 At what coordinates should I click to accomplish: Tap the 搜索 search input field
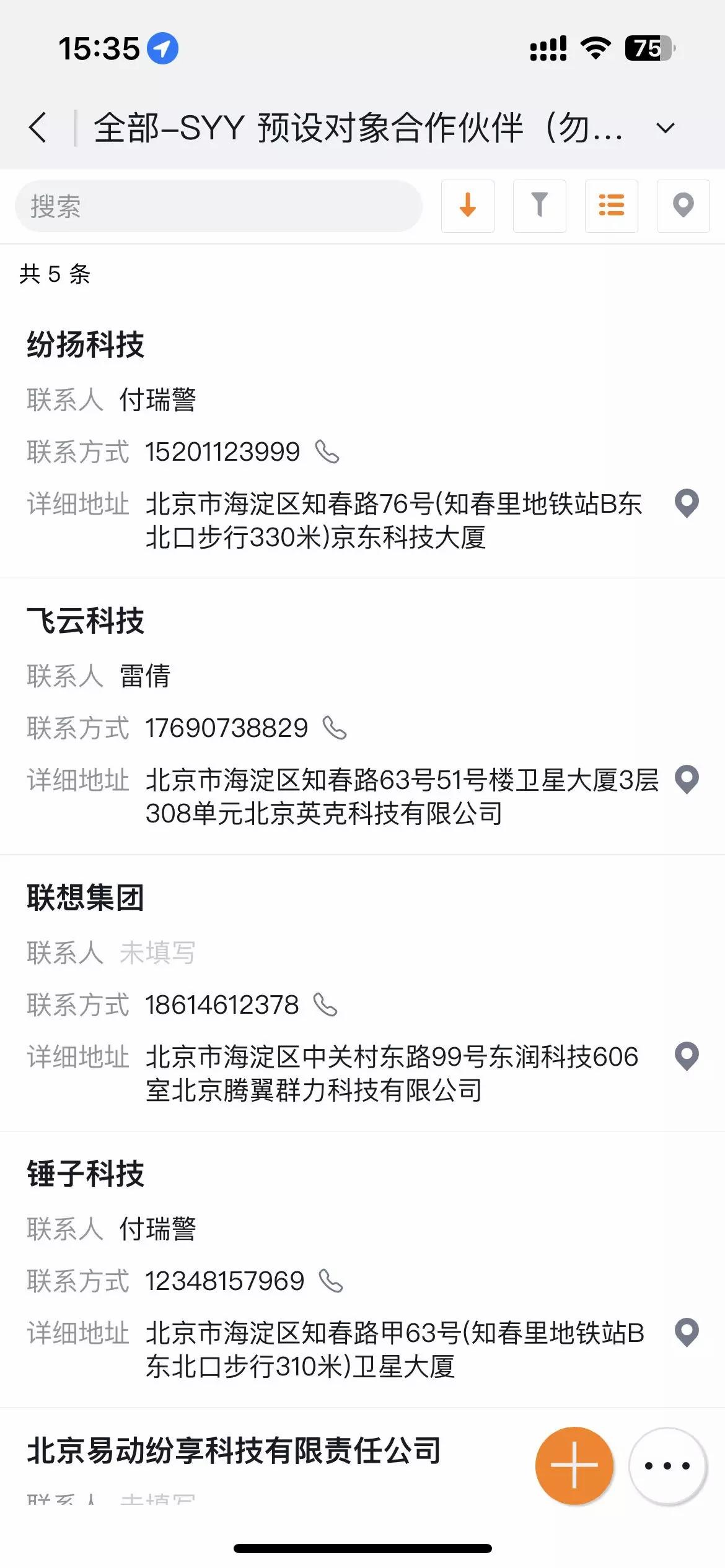tap(217, 206)
